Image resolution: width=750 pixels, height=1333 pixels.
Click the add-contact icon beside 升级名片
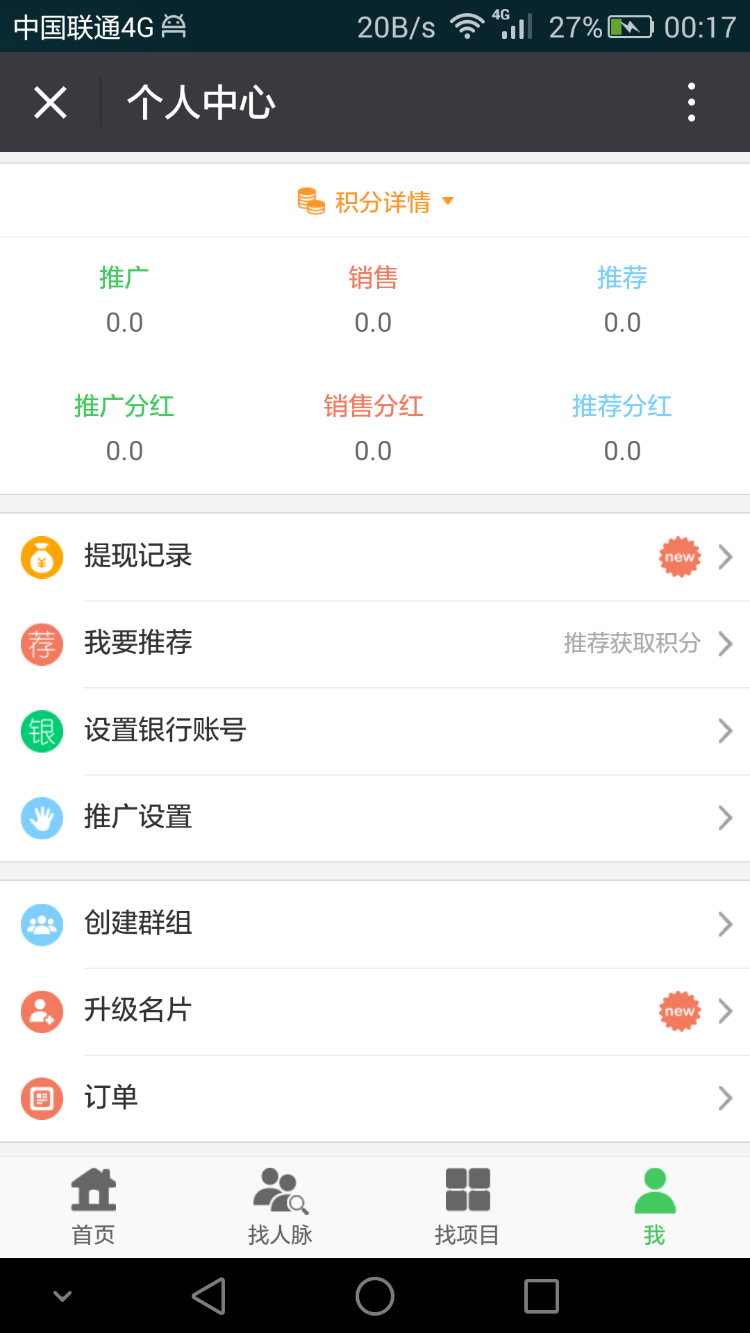(41, 1011)
